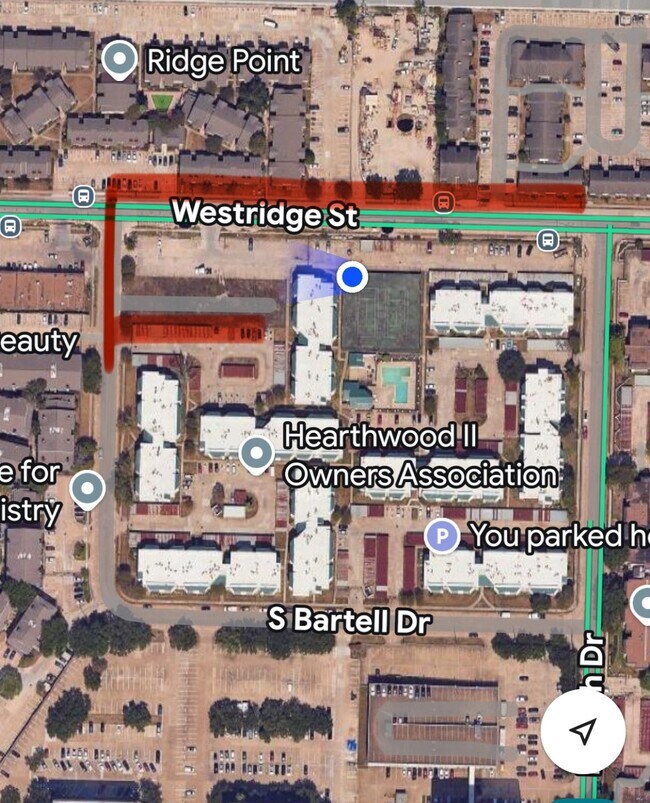Screen dimensions: 650x803
Task: Tap the blue current location dot
Action: click(351, 277)
